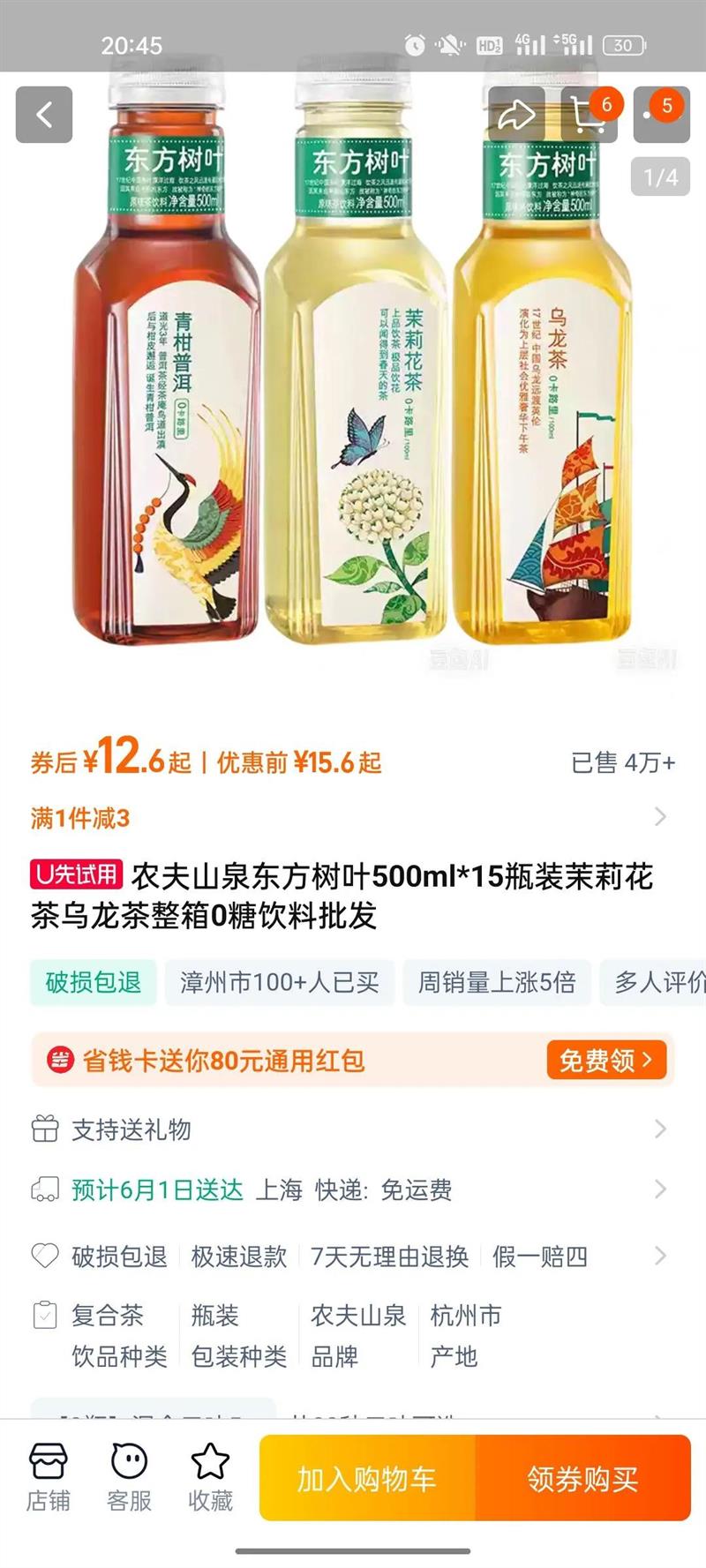Tap the 周销量上涨5倍 chip

(x=497, y=982)
